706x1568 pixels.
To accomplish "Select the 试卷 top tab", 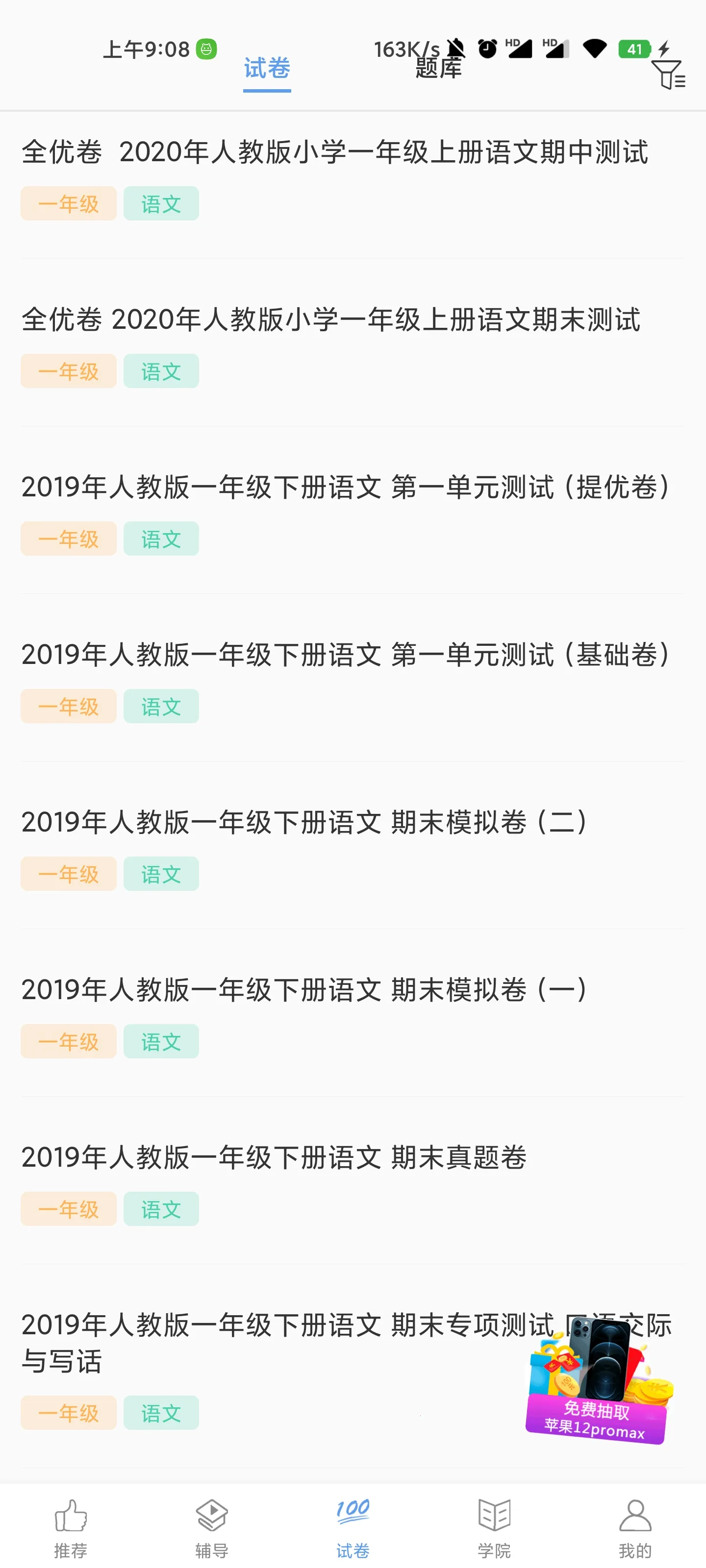I will click(x=267, y=68).
